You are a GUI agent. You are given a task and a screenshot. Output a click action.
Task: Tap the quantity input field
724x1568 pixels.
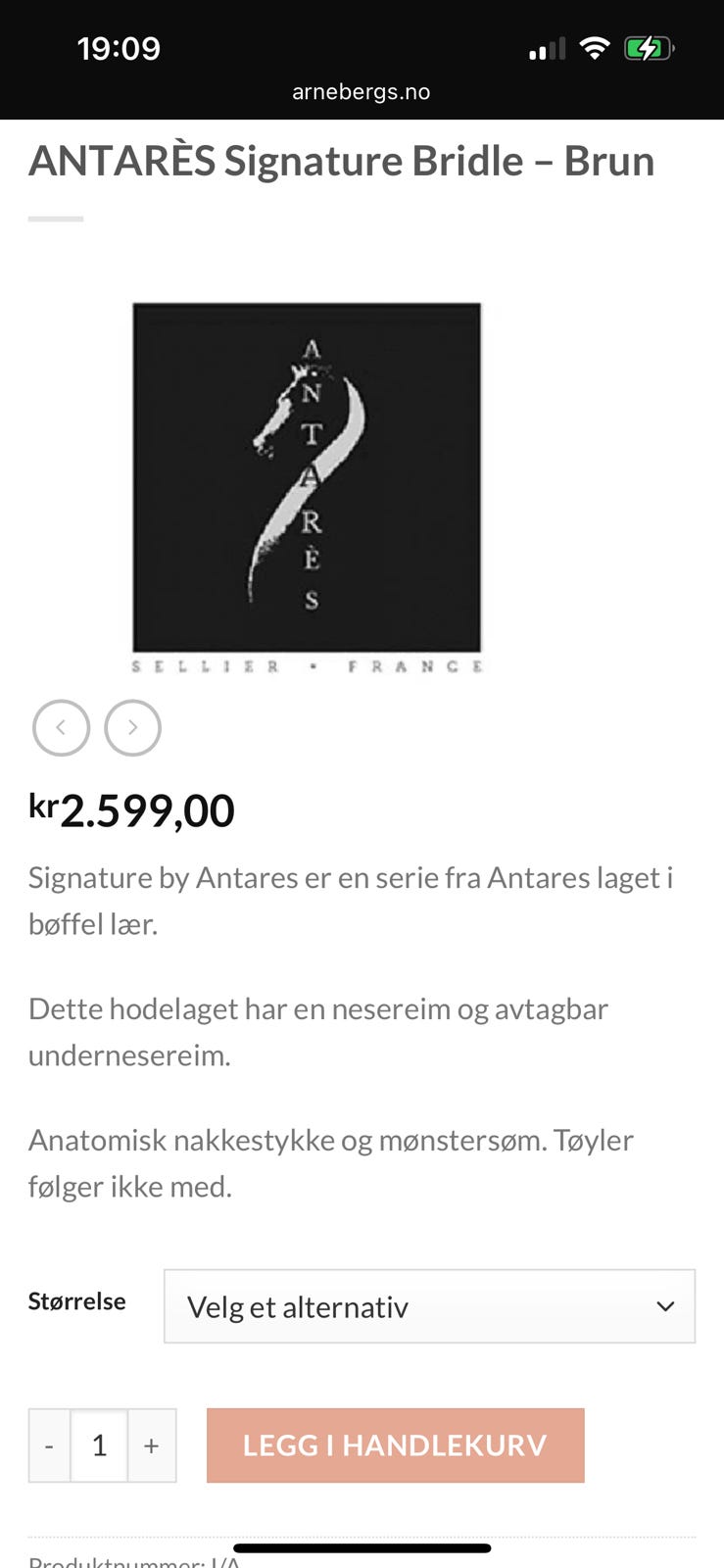99,1445
